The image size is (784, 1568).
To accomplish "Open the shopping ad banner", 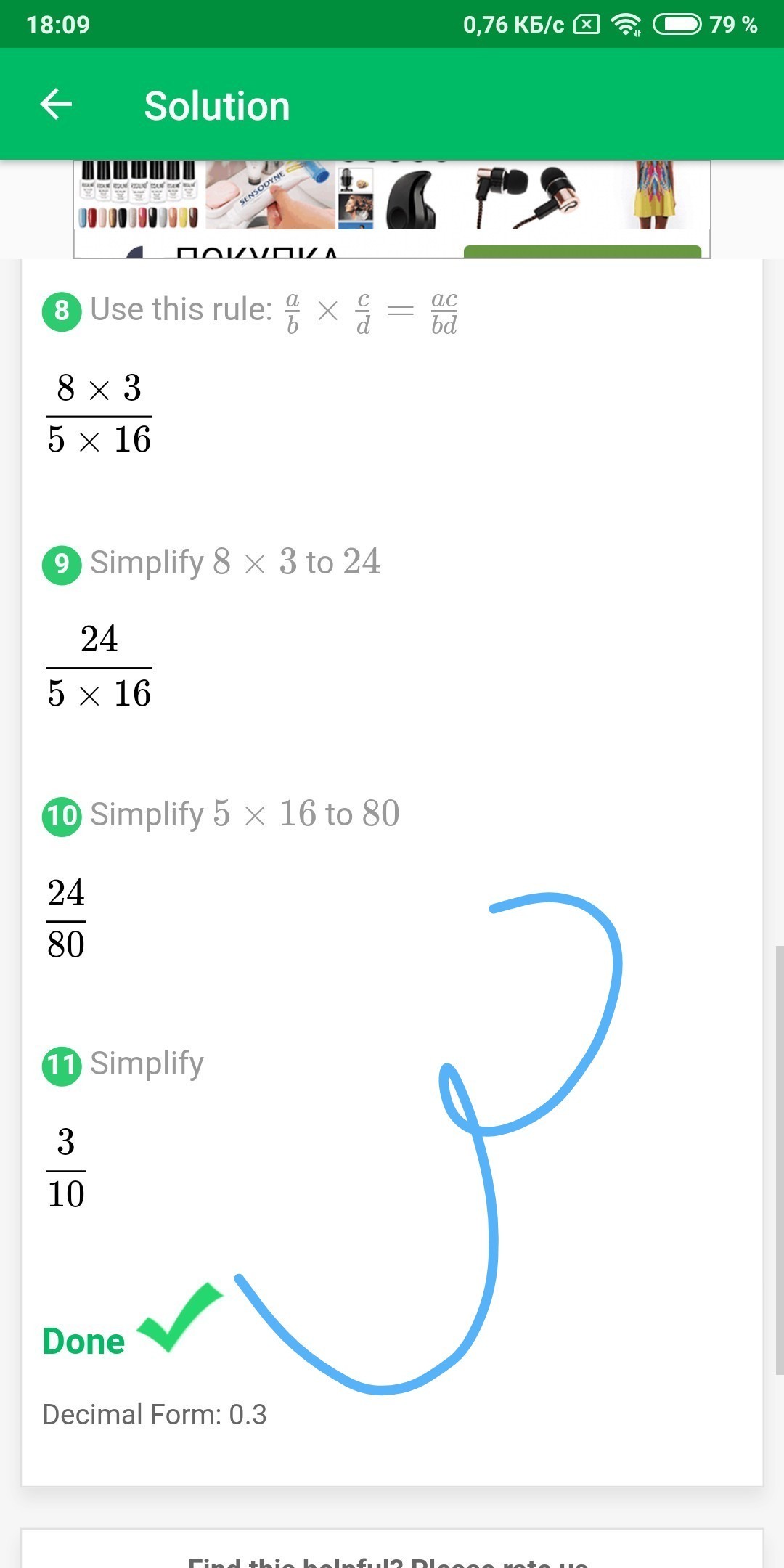I will coord(392,209).
